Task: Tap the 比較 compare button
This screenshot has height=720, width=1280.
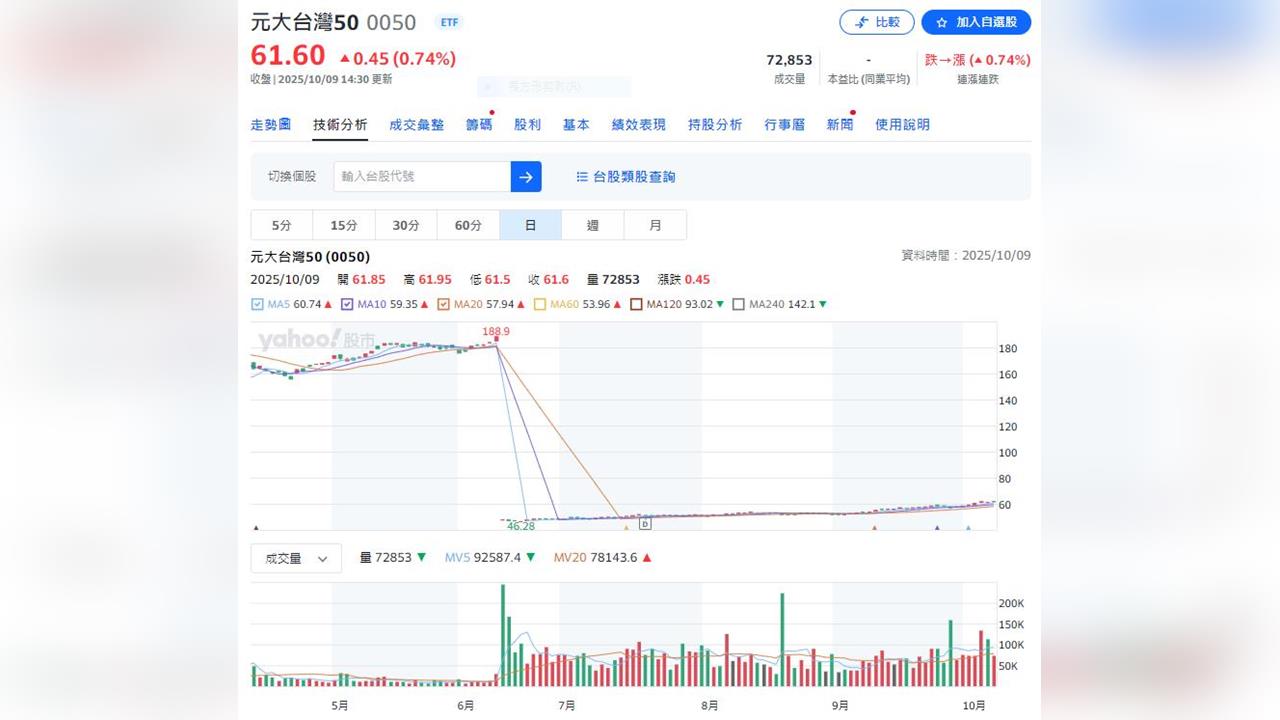Action: [877, 22]
